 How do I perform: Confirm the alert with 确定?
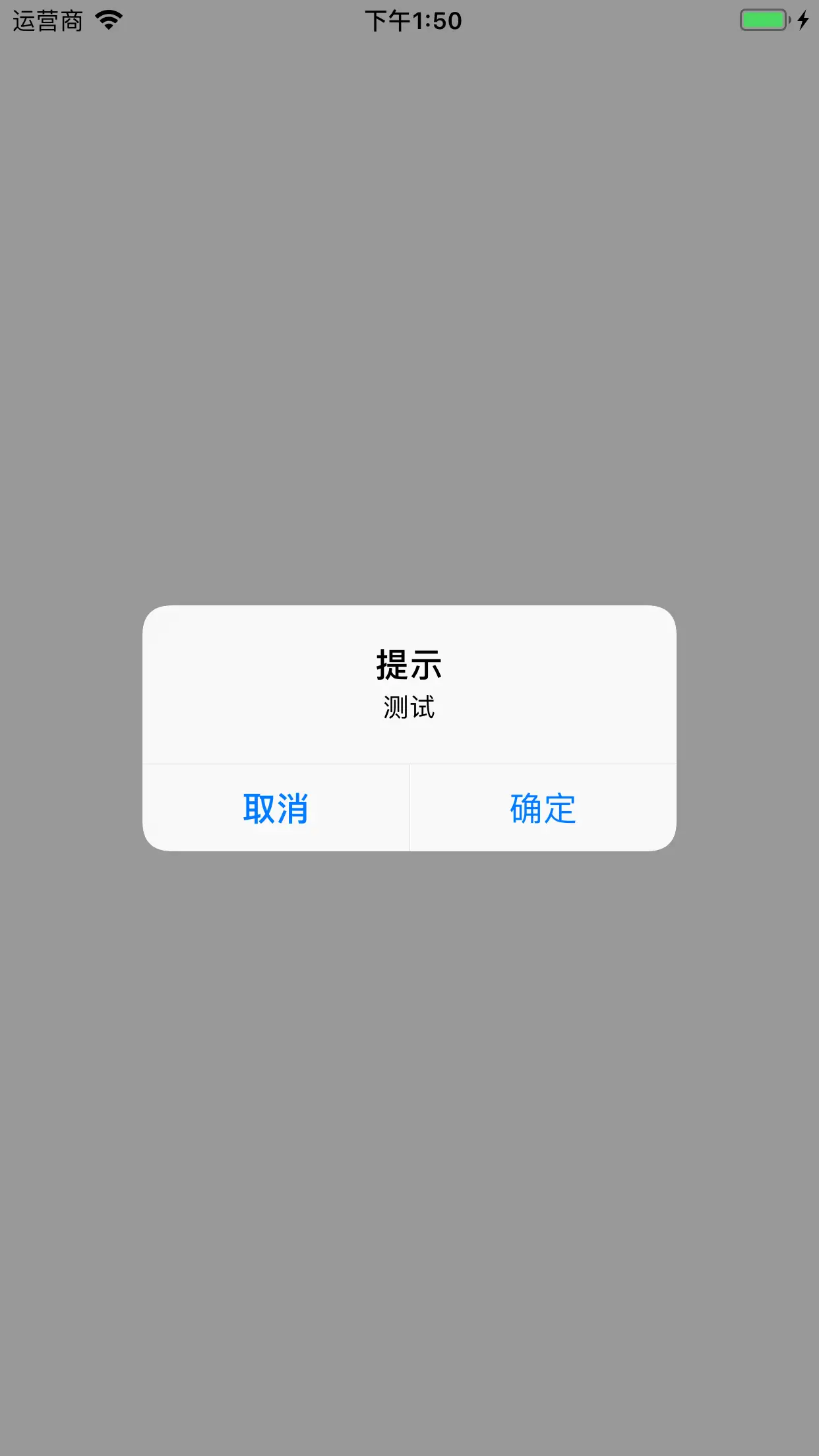point(543,808)
